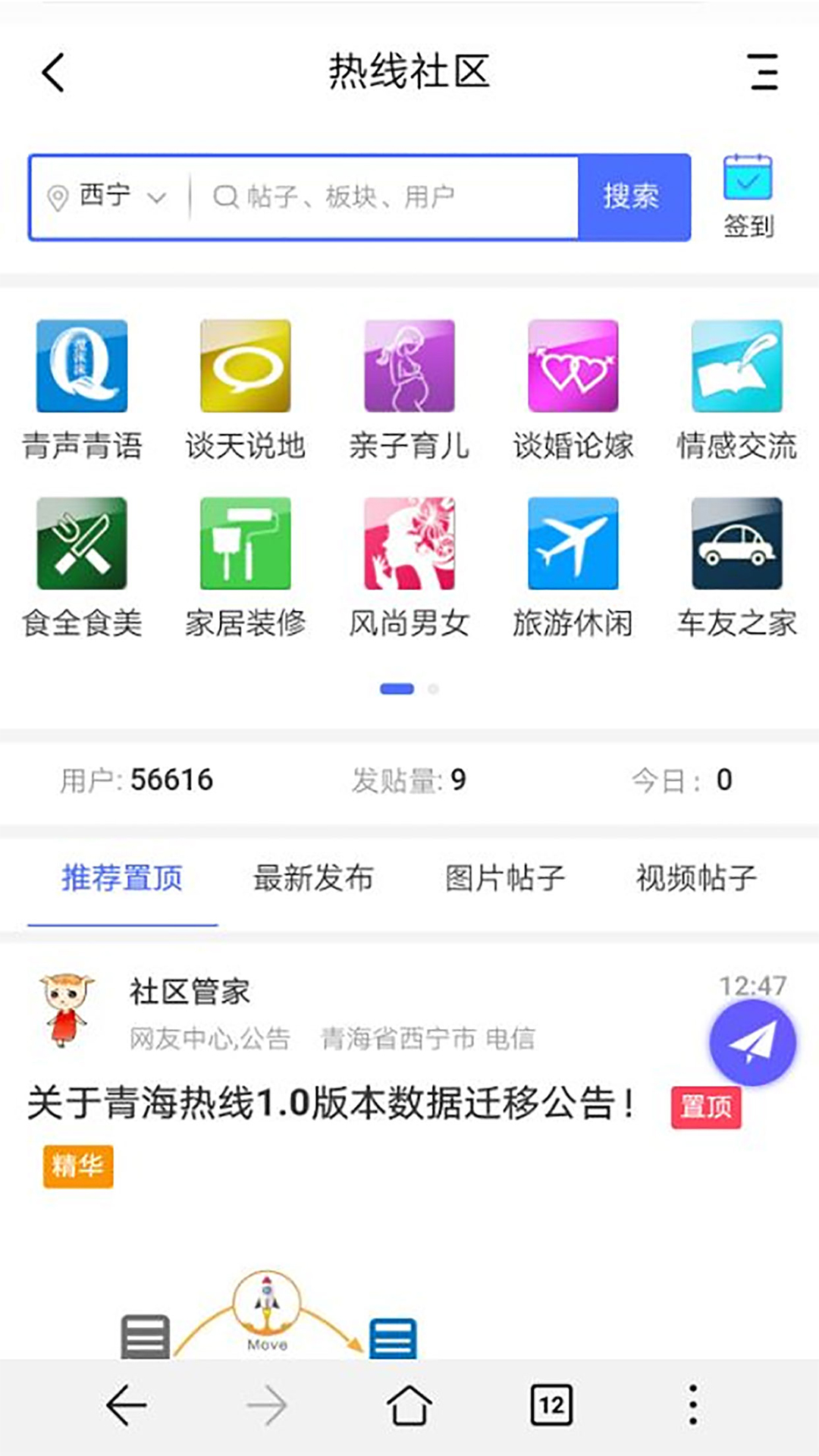Tap the 搜索 button
The height and width of the screenshot is (1456, 819).
point(633,197)
